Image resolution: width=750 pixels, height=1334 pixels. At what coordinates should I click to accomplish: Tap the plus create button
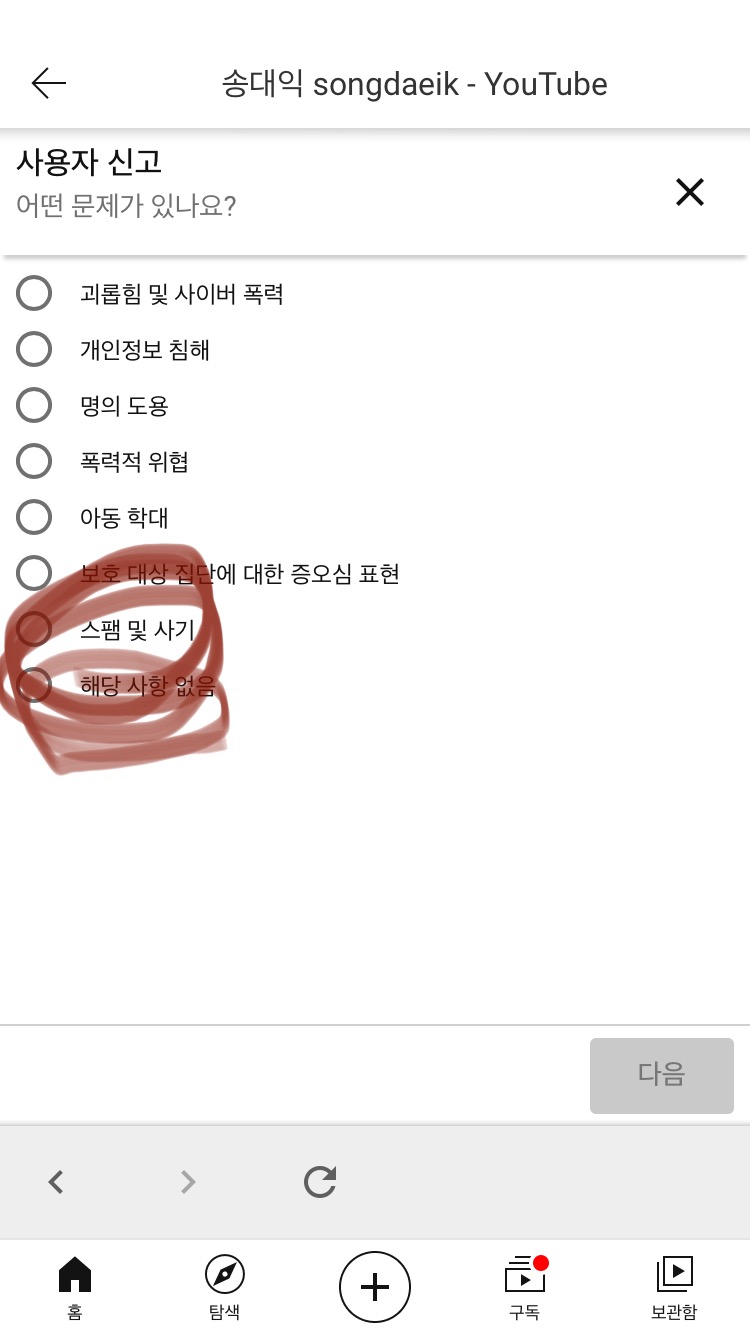[x=375, y=1287]
